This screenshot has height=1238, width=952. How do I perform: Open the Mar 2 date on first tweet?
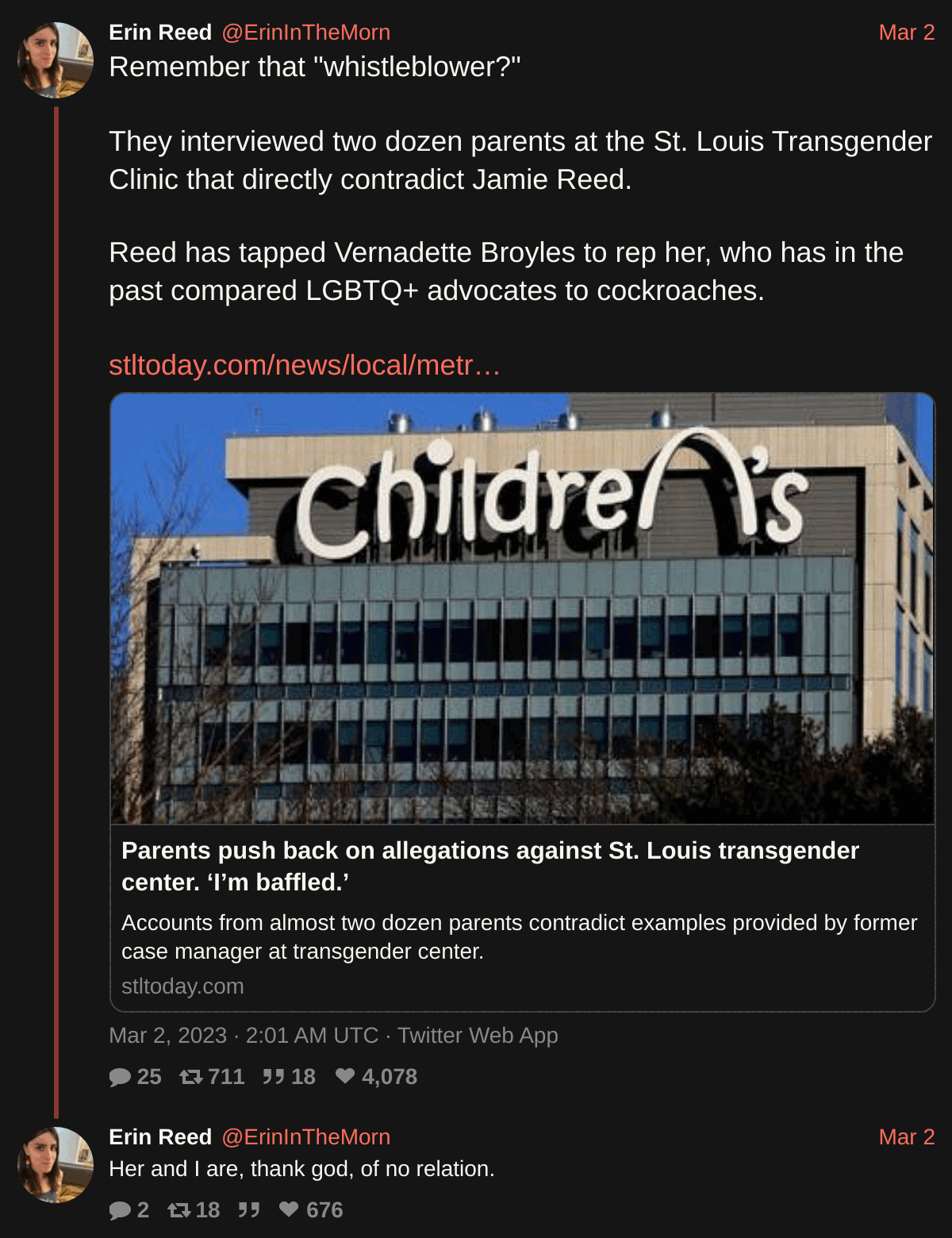click(906, 33)
